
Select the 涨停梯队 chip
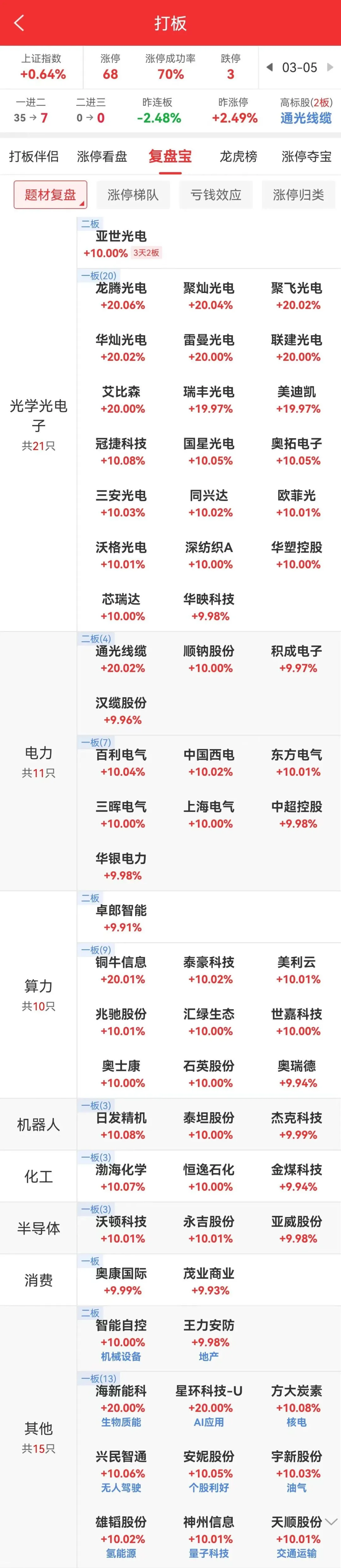[133, 195]
